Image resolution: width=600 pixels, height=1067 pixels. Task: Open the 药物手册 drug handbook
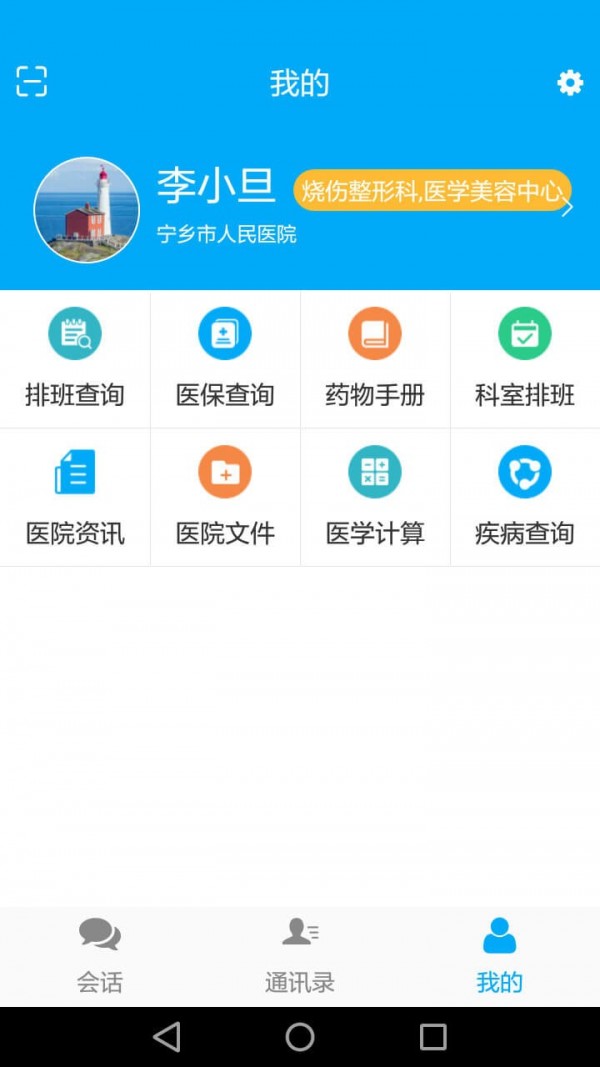pos(375,359)
